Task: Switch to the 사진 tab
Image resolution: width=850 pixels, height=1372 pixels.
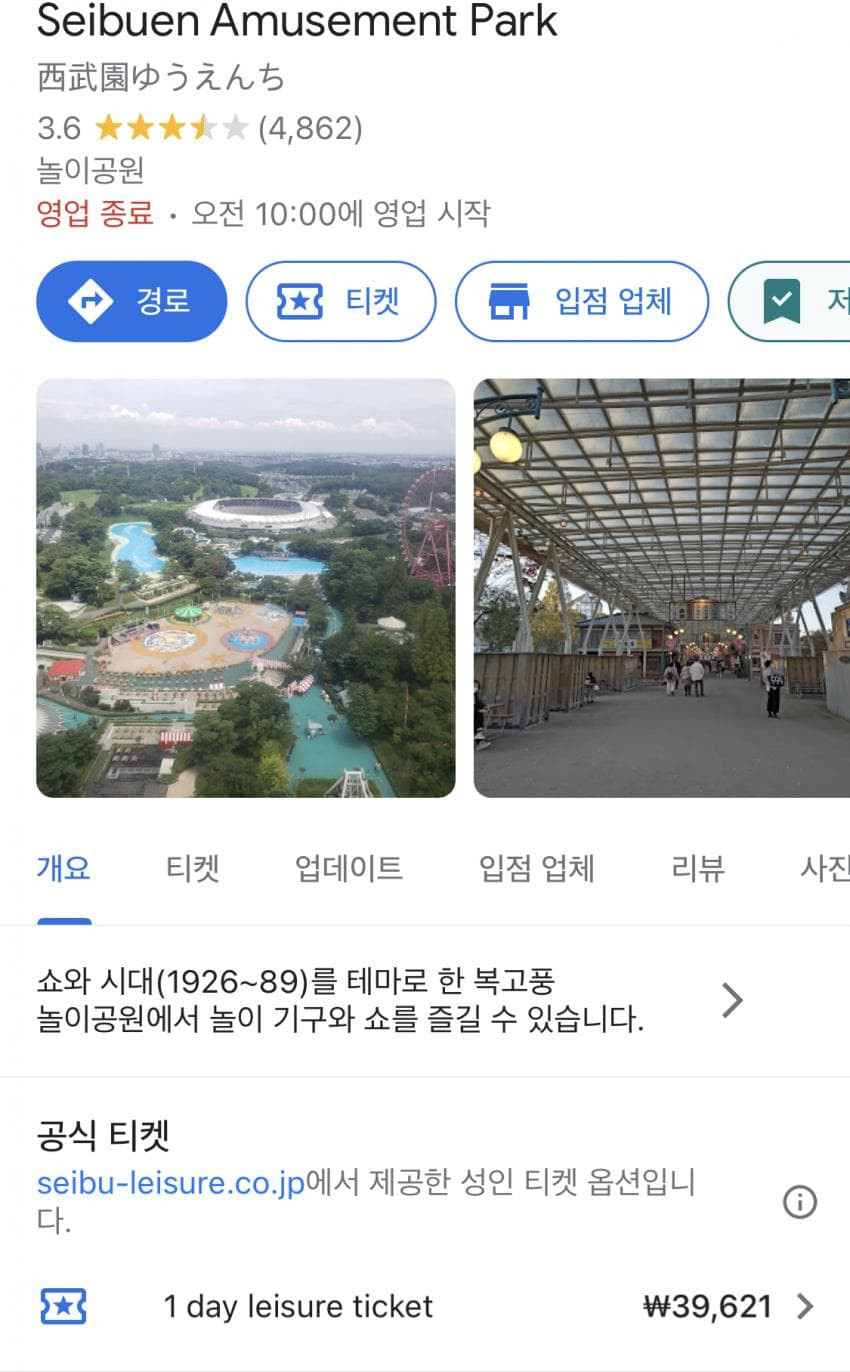Action: (x=823, y=869)
